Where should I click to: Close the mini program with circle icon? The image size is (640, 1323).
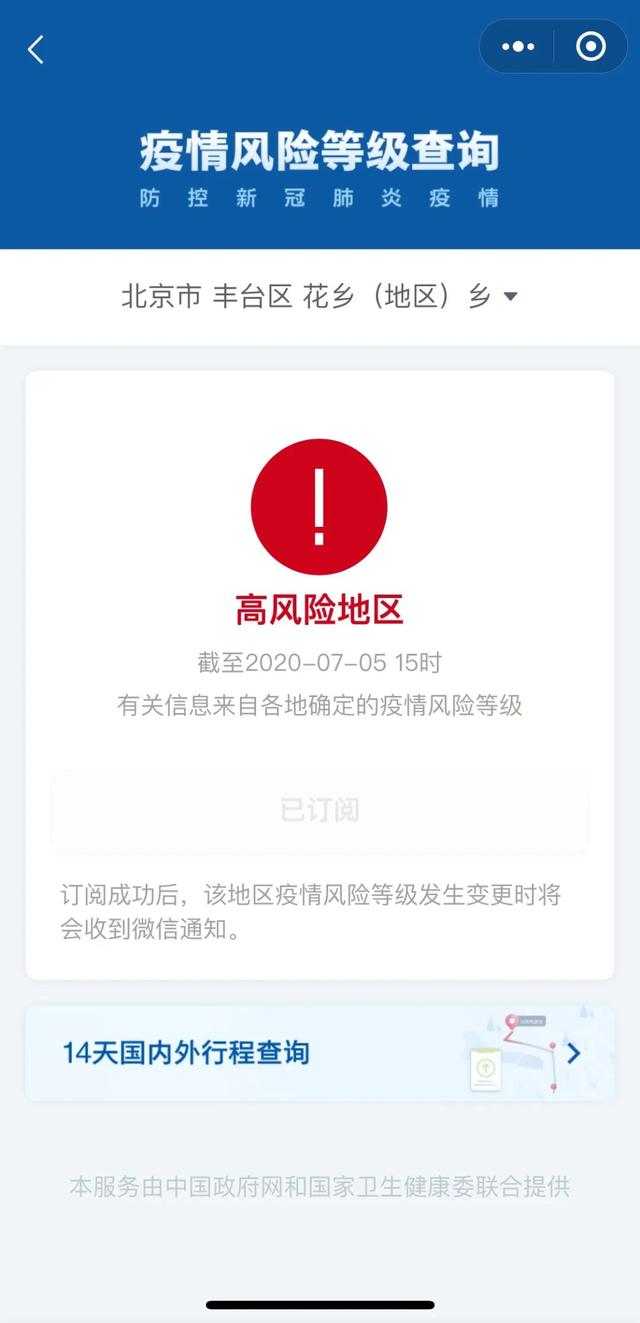point(591,47)
